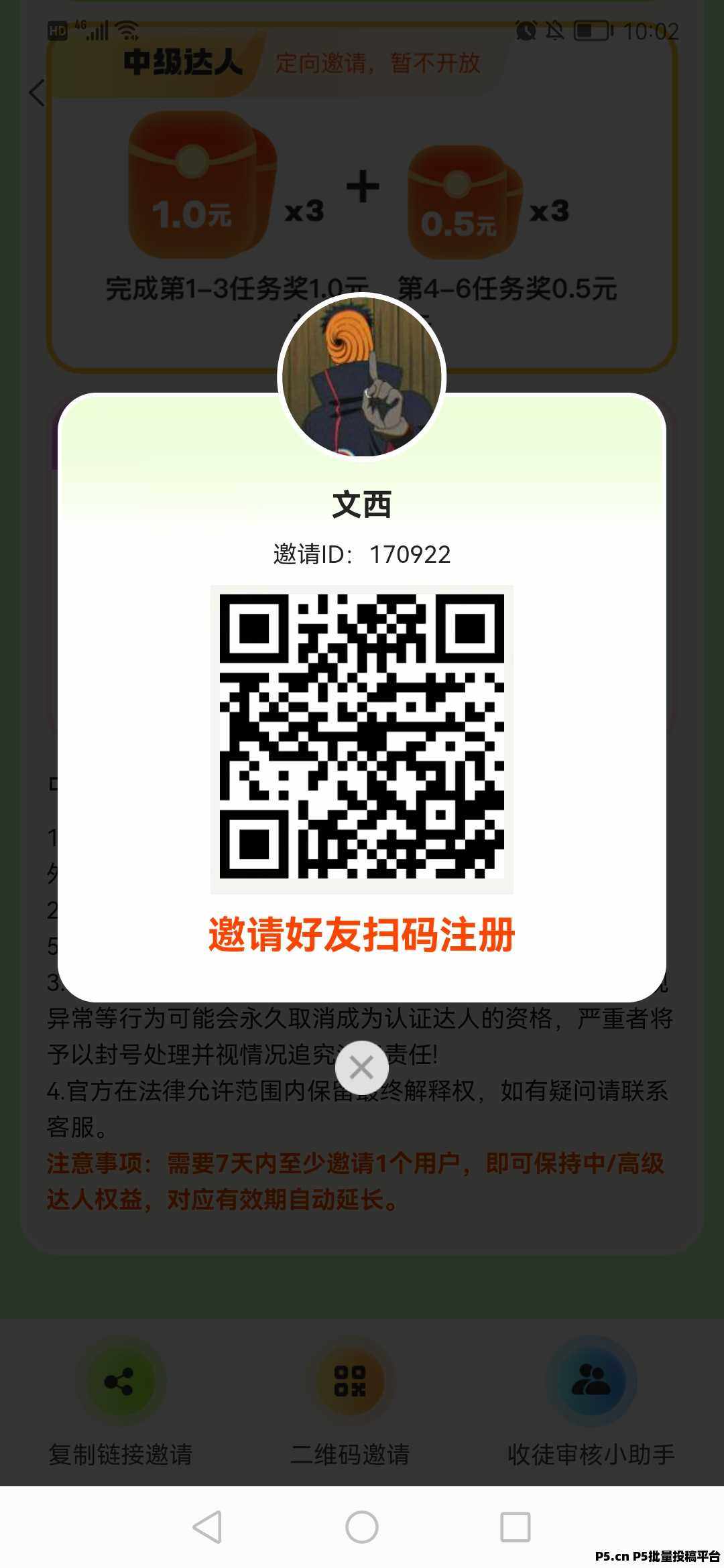Tap the 中级达人 tab label
The height and width of the screenshot is (1568, 724).
click(181, 64)
